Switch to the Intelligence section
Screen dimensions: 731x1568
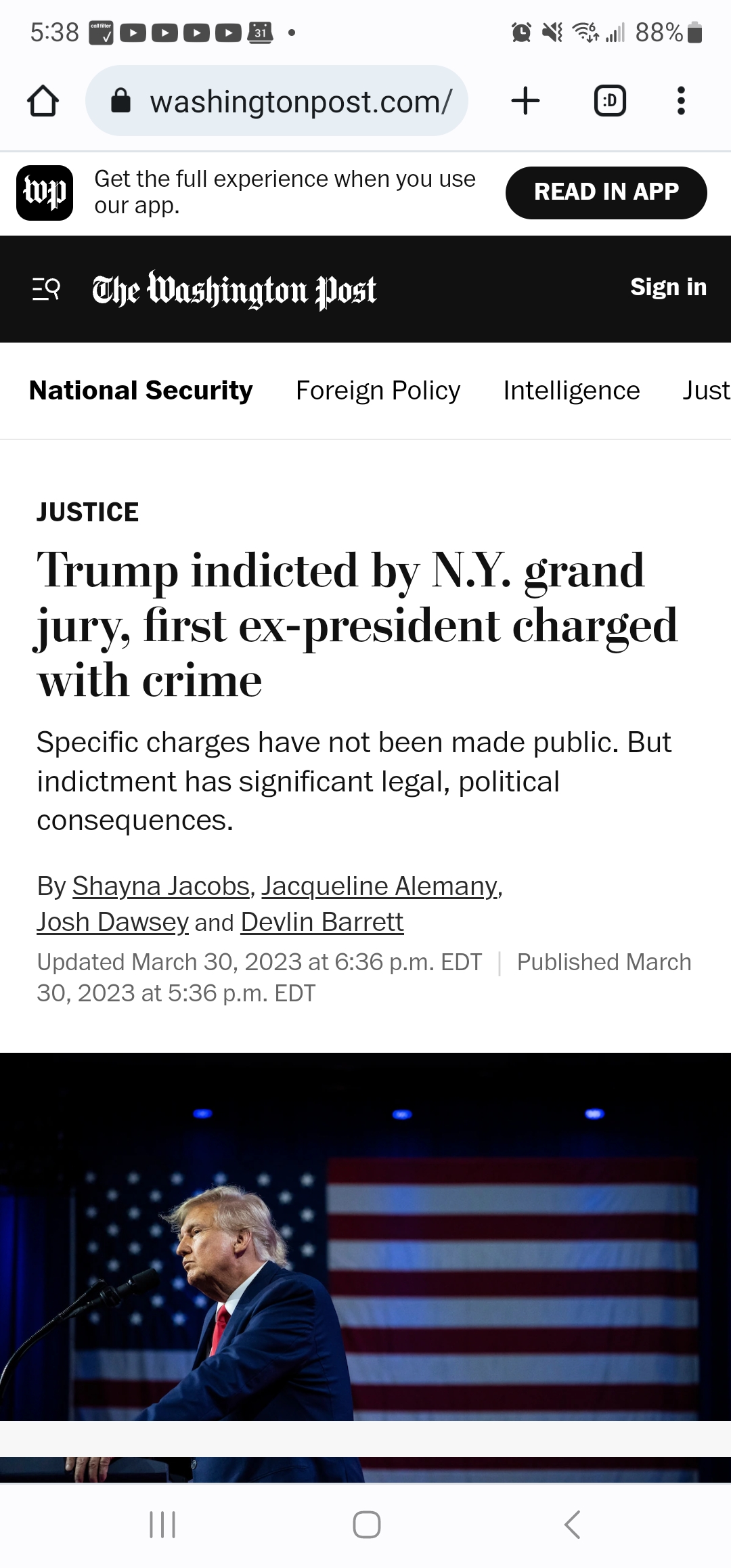(x=571, y=391)
